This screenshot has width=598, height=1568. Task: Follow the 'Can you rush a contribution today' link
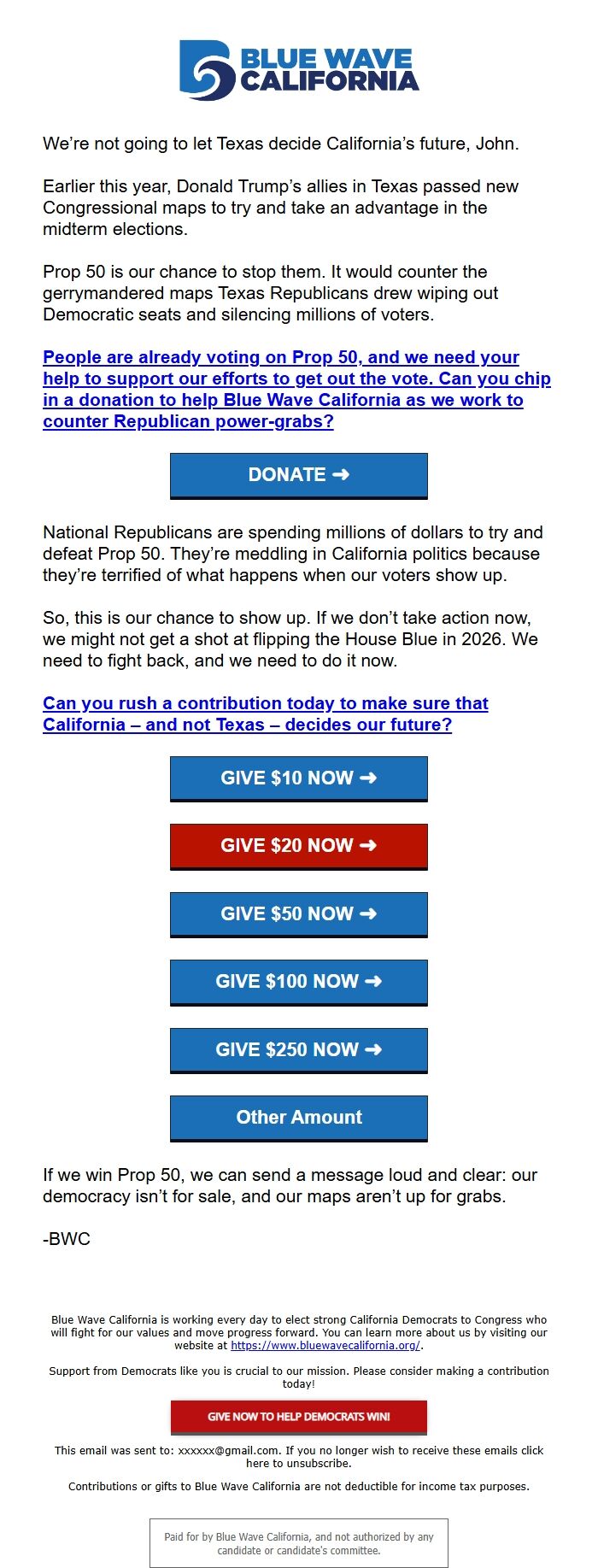[266, 714]
